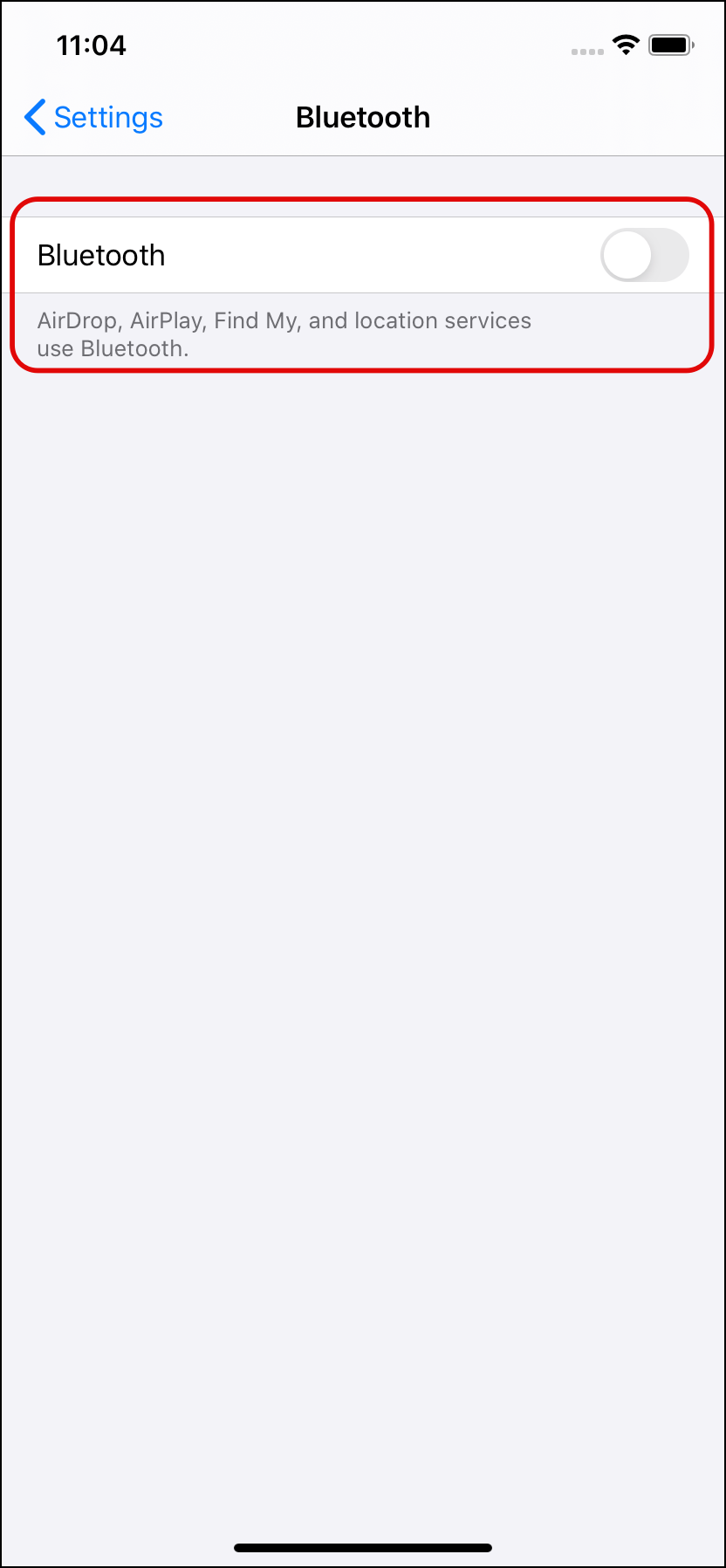The image size is (726, 1568).
Task: Go back to Settings
Action: pos(94,117)
